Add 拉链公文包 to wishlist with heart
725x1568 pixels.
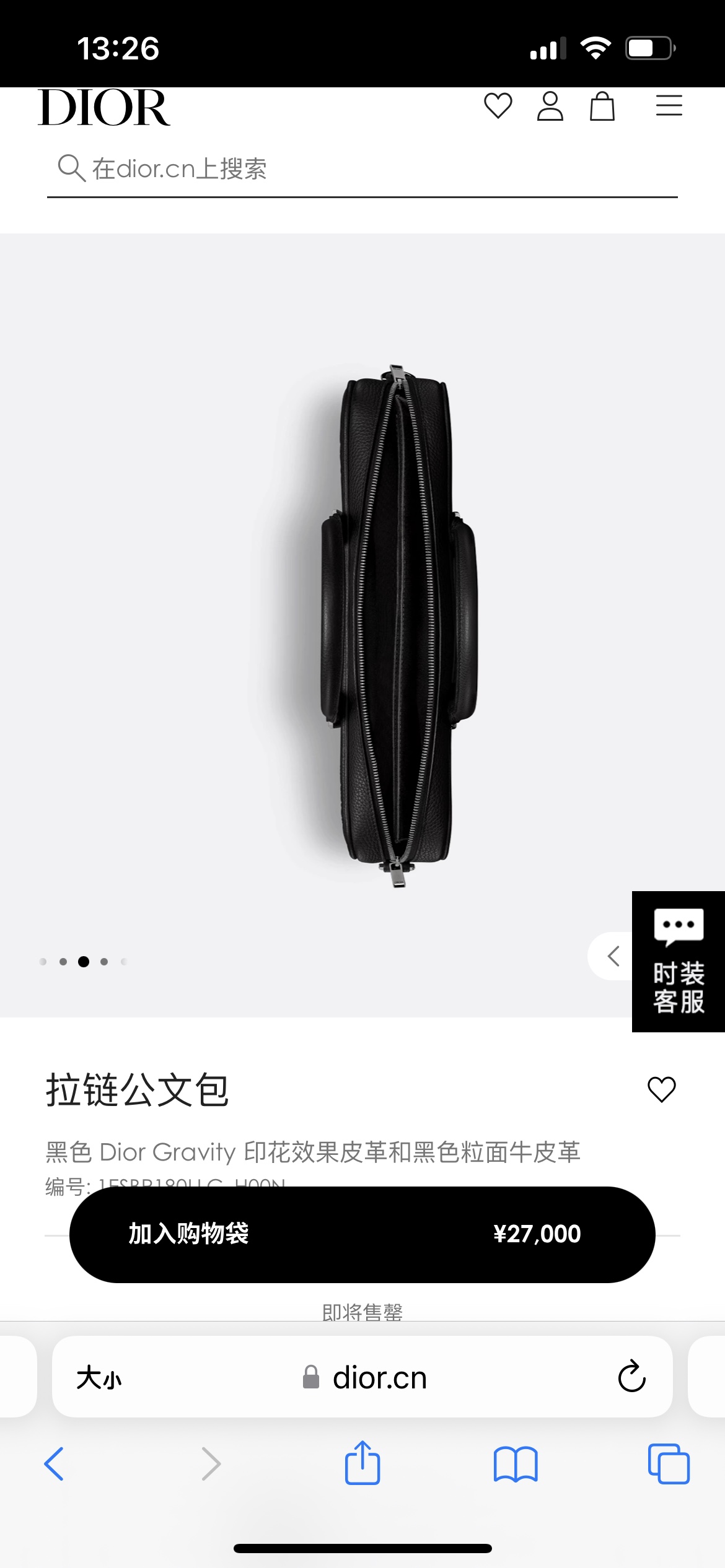[x=661, y=1090]
